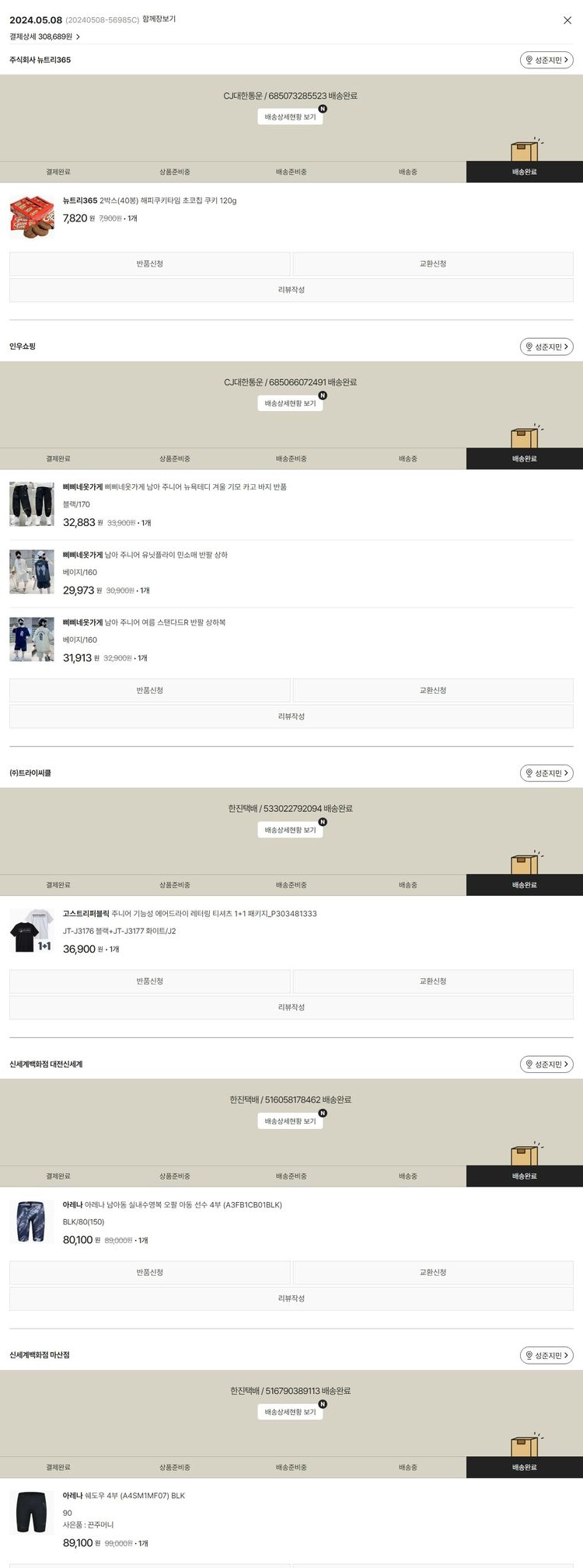Open 스탠다드R 반팔 상하복 product
Viewport: 583px width, 1568px height.
click(165, 622)
